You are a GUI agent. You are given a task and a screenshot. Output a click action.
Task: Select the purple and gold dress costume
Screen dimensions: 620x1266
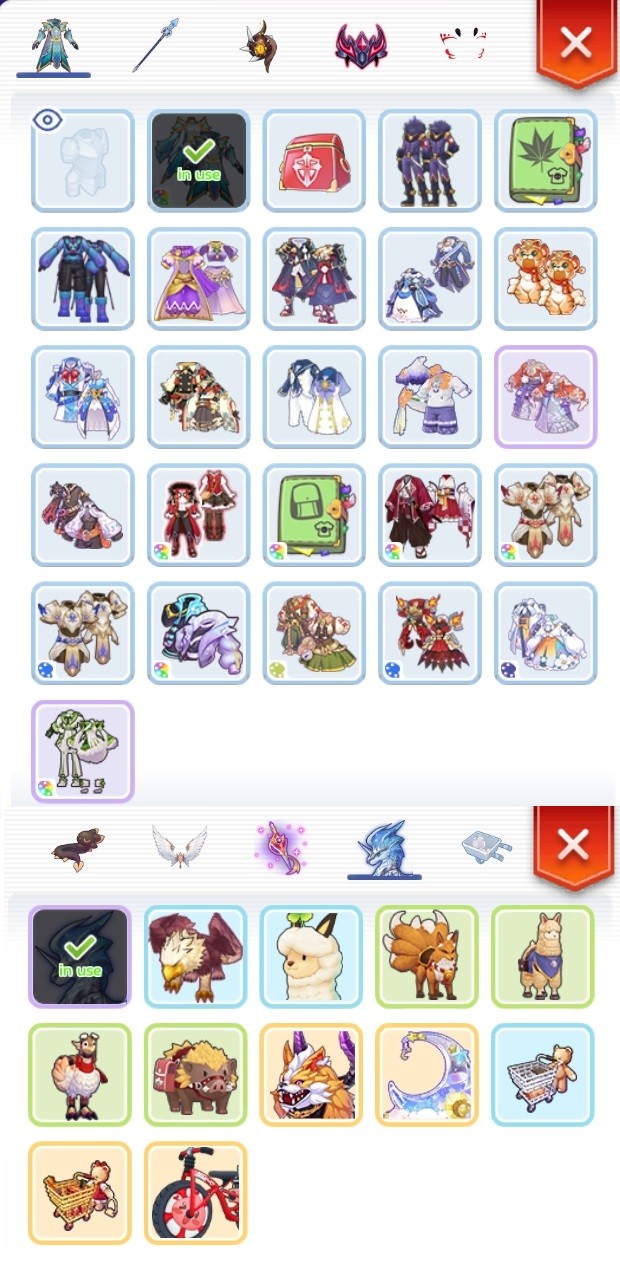[198, 278]
